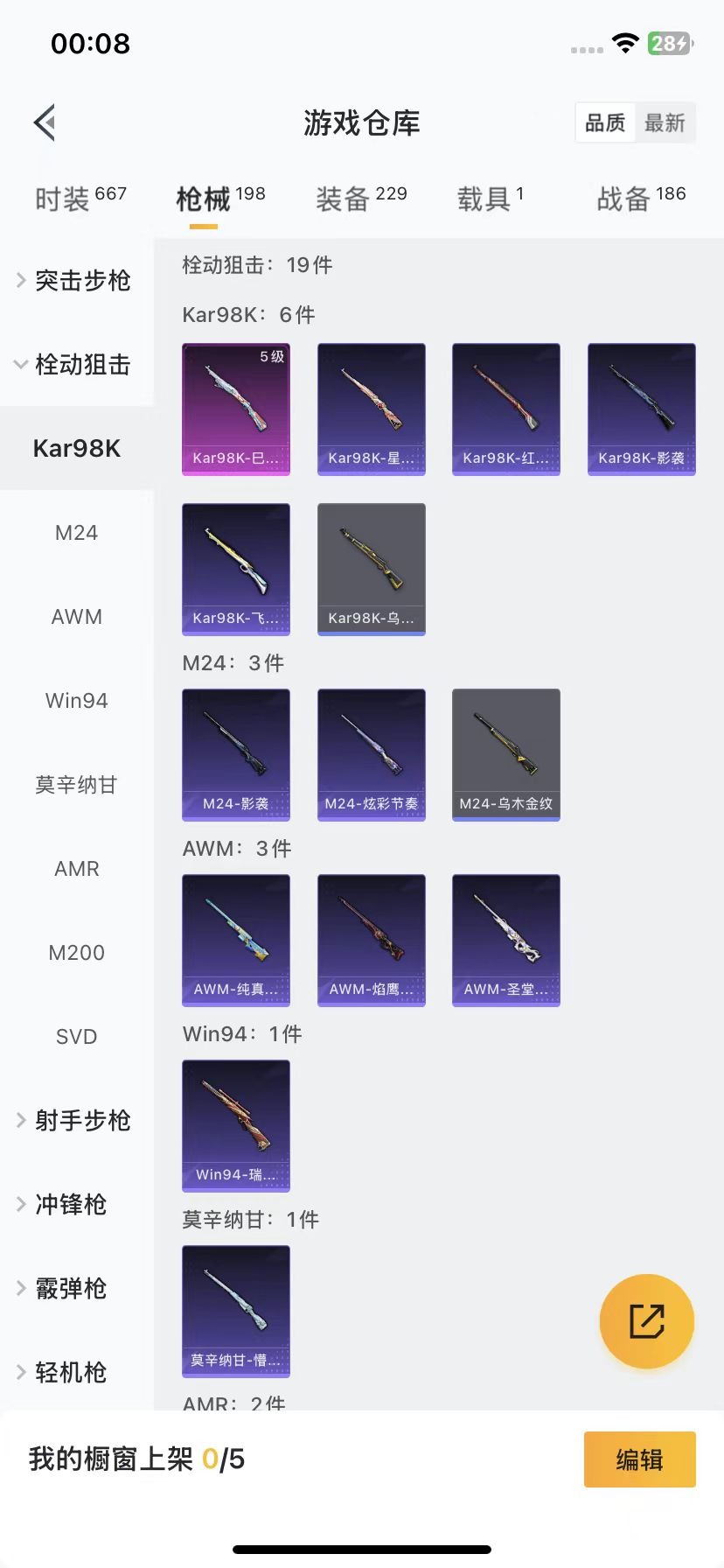Open the level 5 Kar98K skin
This screenshot has width=724, height=1568.
point(236,409)
